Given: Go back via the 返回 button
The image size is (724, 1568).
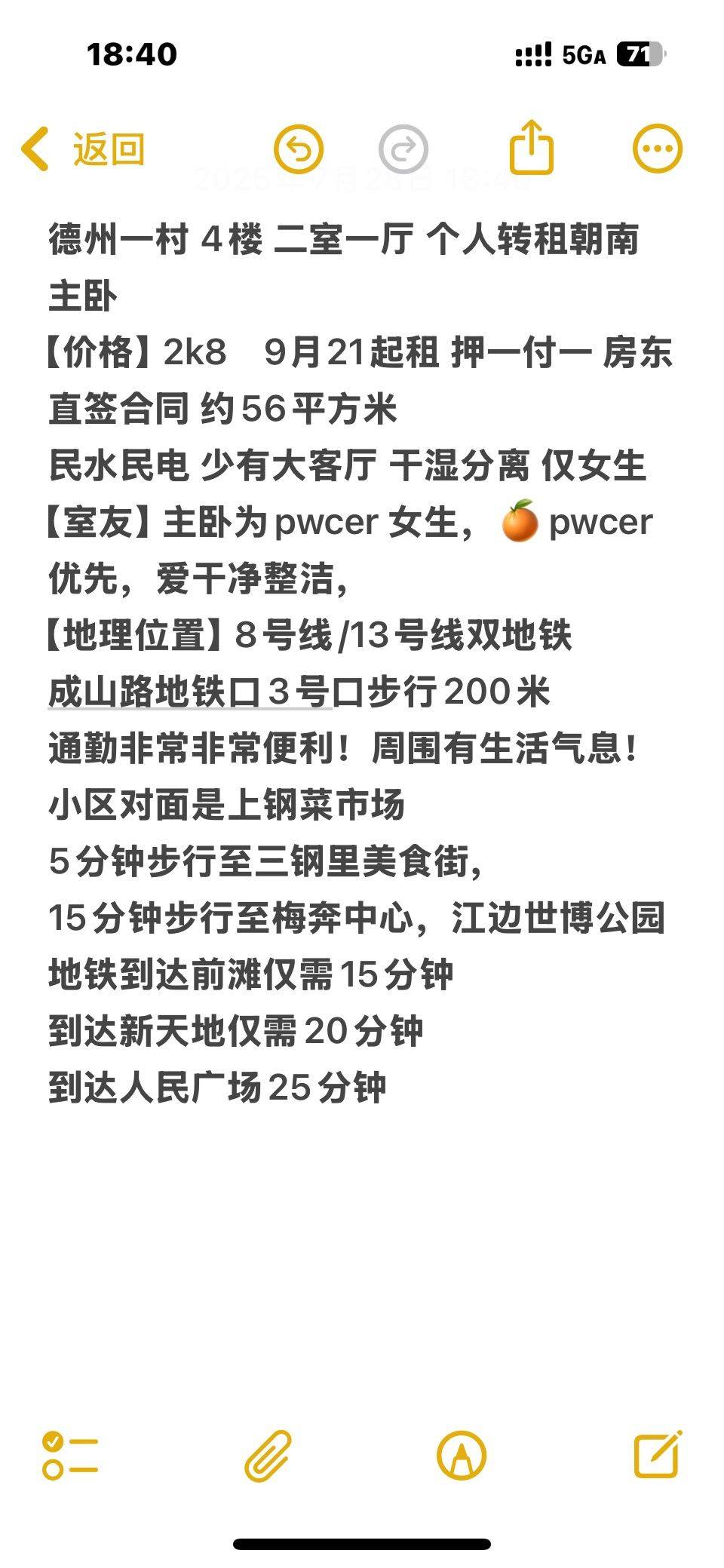Looking at the screenshot, I should [83, 149].
